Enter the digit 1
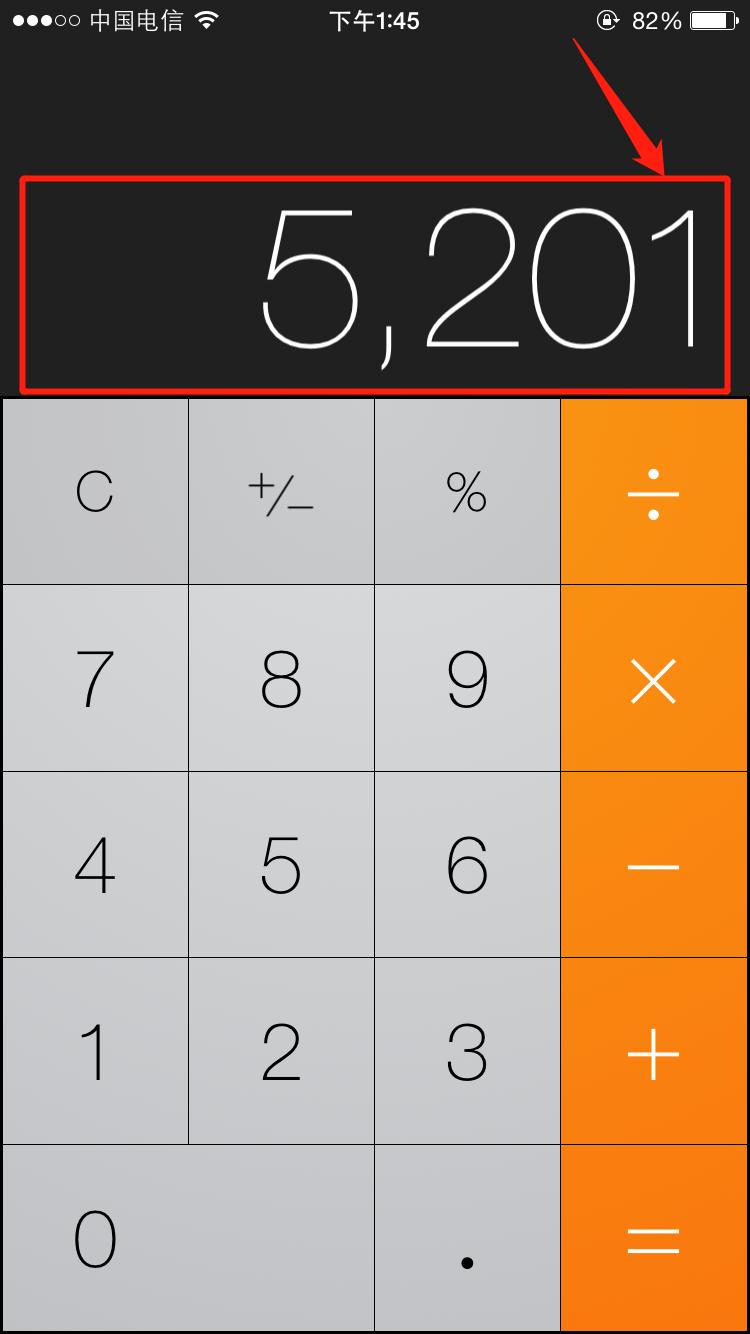The height and width of the screenshot is (1334, 750). point(94,1051)
